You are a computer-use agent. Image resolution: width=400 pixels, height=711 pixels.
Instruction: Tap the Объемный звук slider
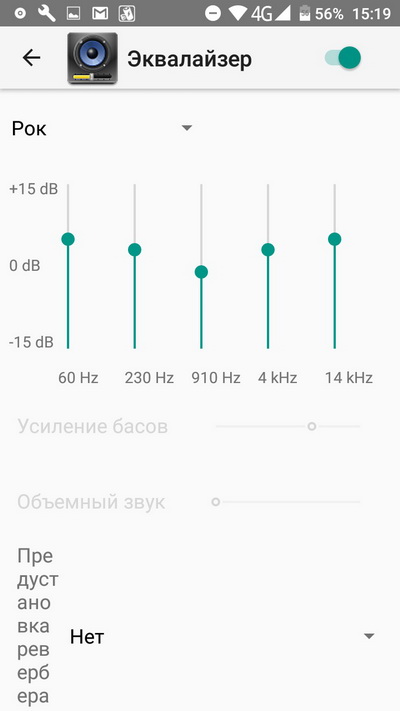tap(286, 502)
